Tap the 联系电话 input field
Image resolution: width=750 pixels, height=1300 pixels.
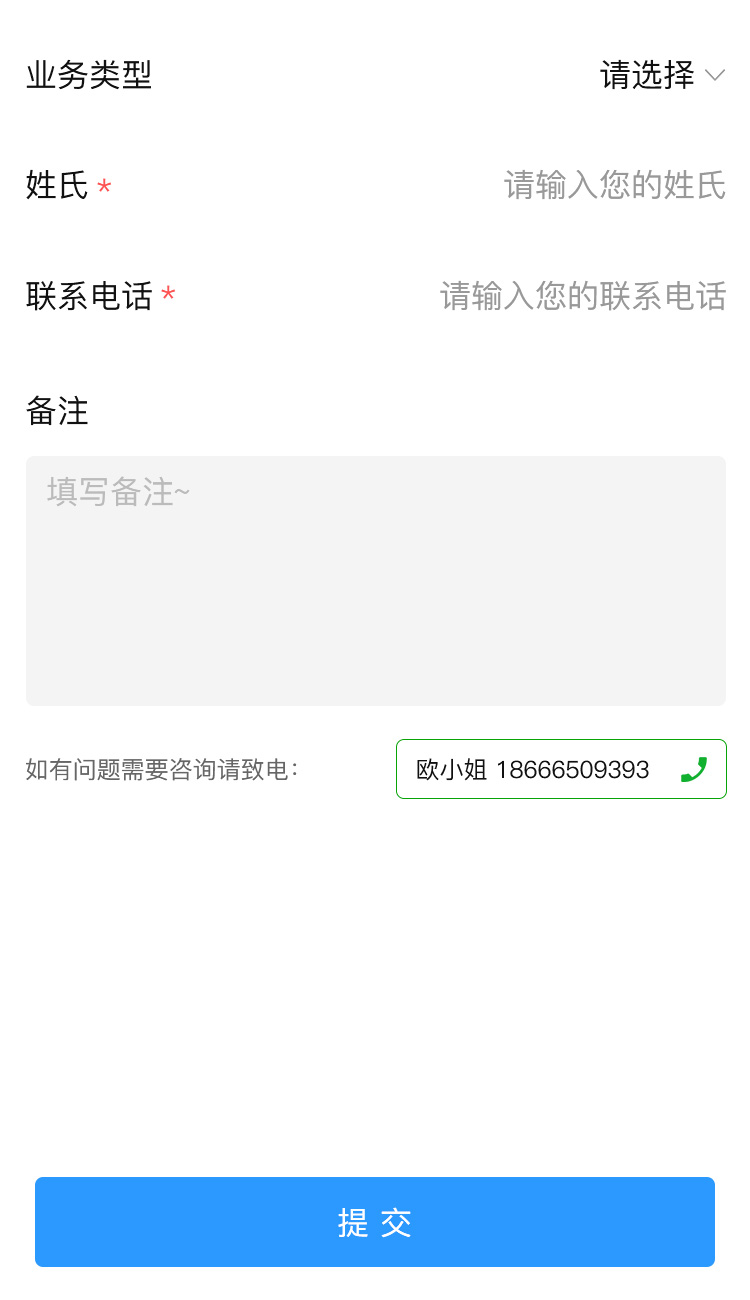click(x=582, y=297)
